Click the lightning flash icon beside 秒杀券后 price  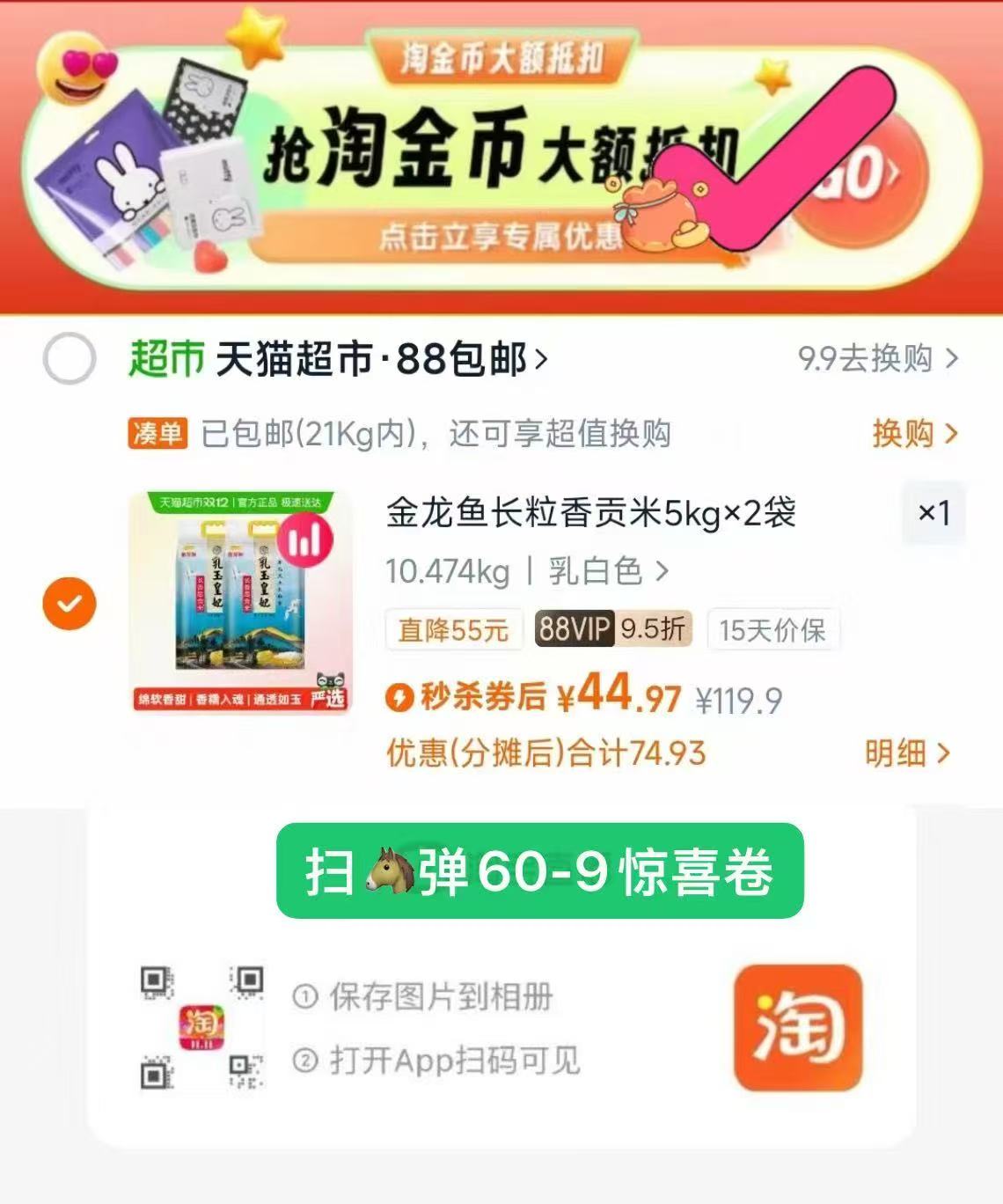pyautogui.click(x=401, y=696)
